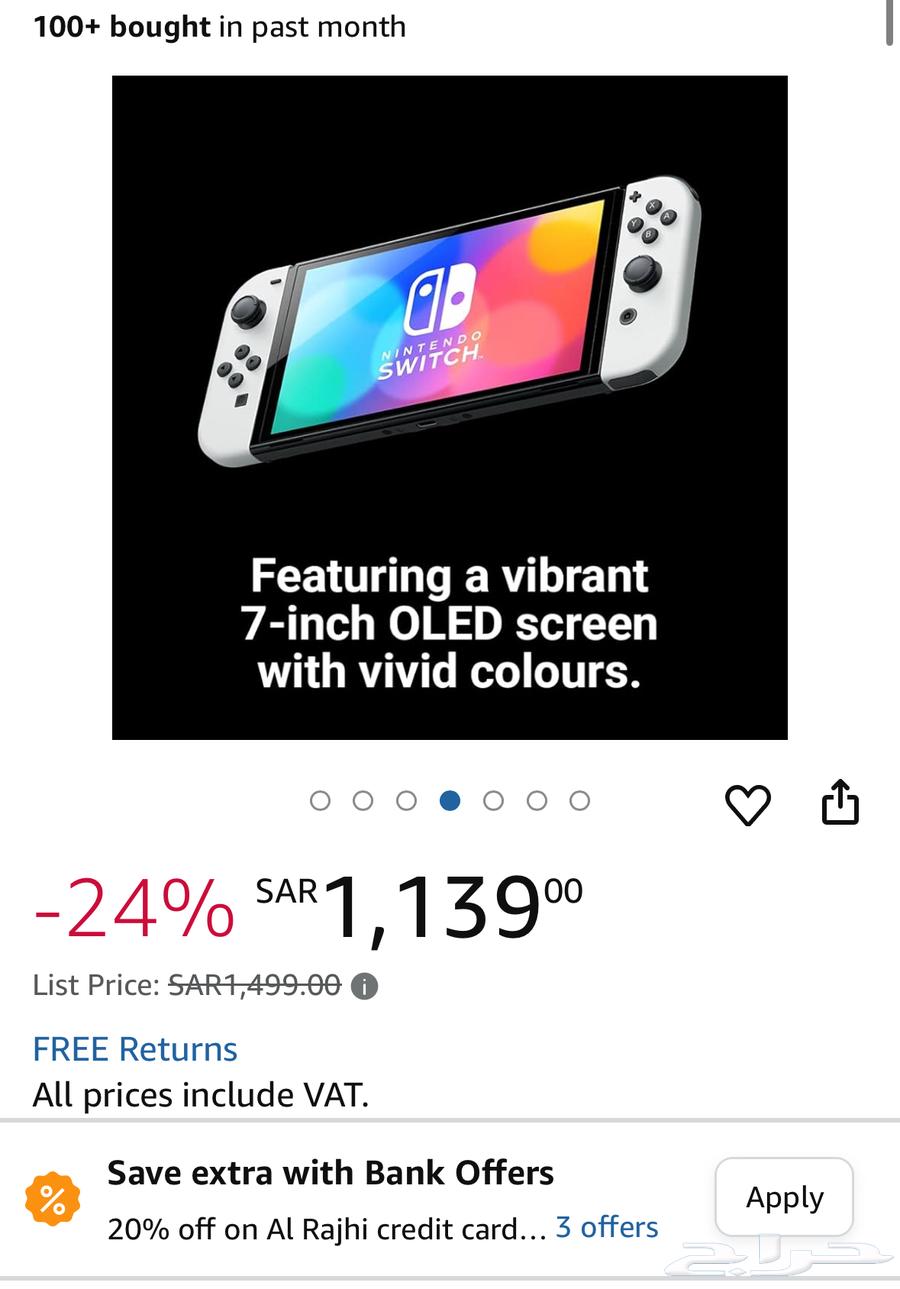Add product to wishlist with heart icon
Viewport: 900px width, 1289px height.
(747, 805)
